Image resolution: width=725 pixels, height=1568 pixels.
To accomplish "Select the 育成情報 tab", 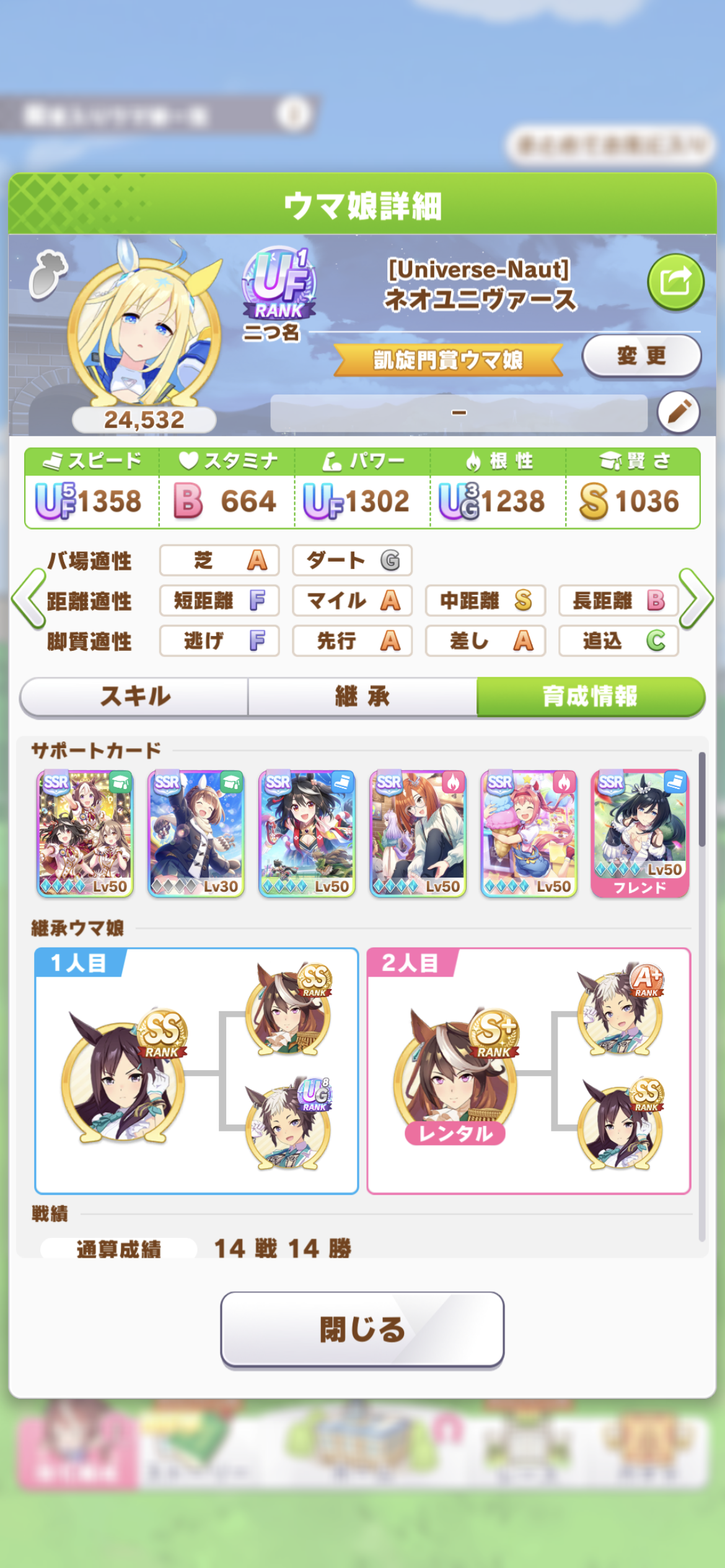I will coord(591,697).
